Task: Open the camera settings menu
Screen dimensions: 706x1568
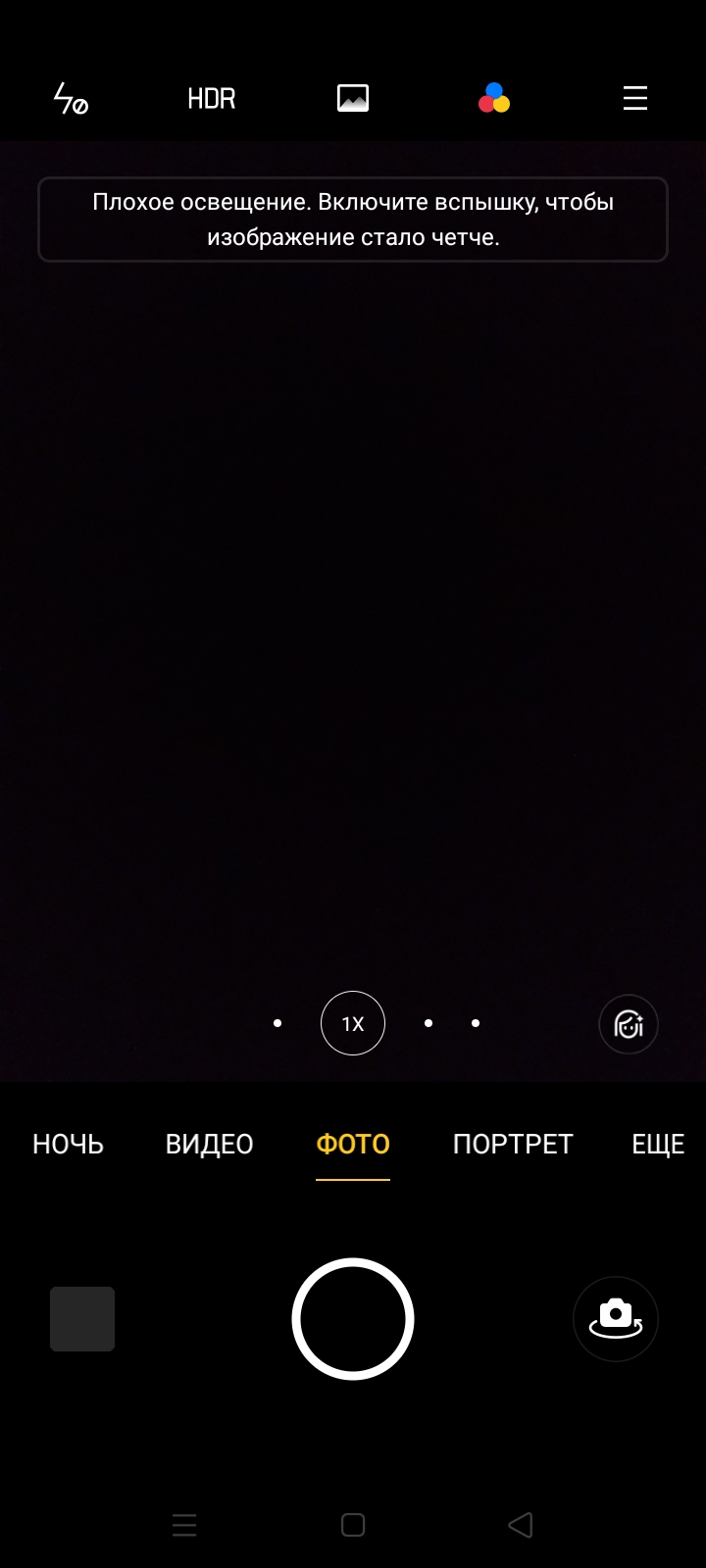Action: pos(635,99)
